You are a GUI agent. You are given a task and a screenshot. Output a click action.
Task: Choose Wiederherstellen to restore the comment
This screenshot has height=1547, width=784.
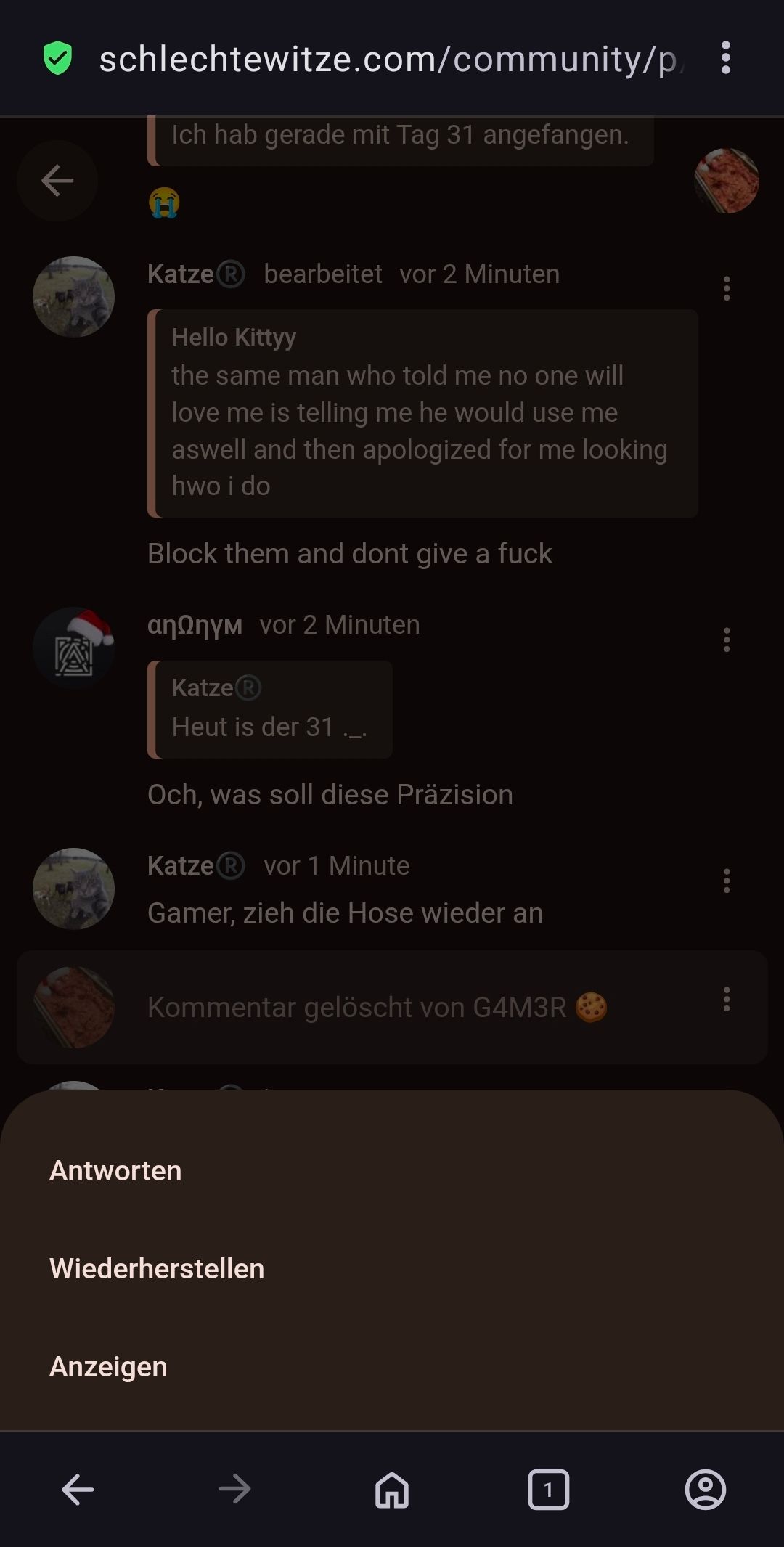pyautogui.click(x=157, y=1268)
